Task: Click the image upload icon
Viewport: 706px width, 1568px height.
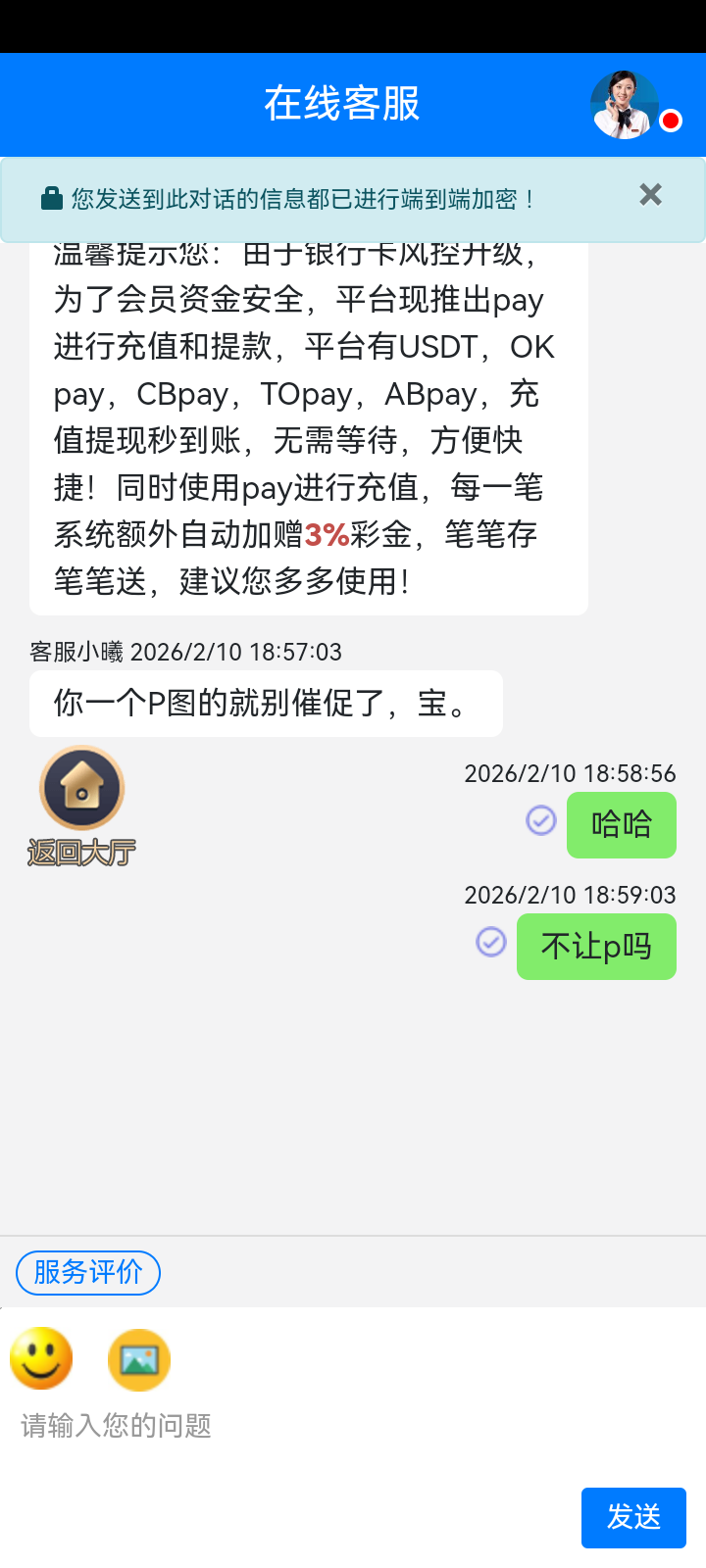Action: coord(138,1358)
